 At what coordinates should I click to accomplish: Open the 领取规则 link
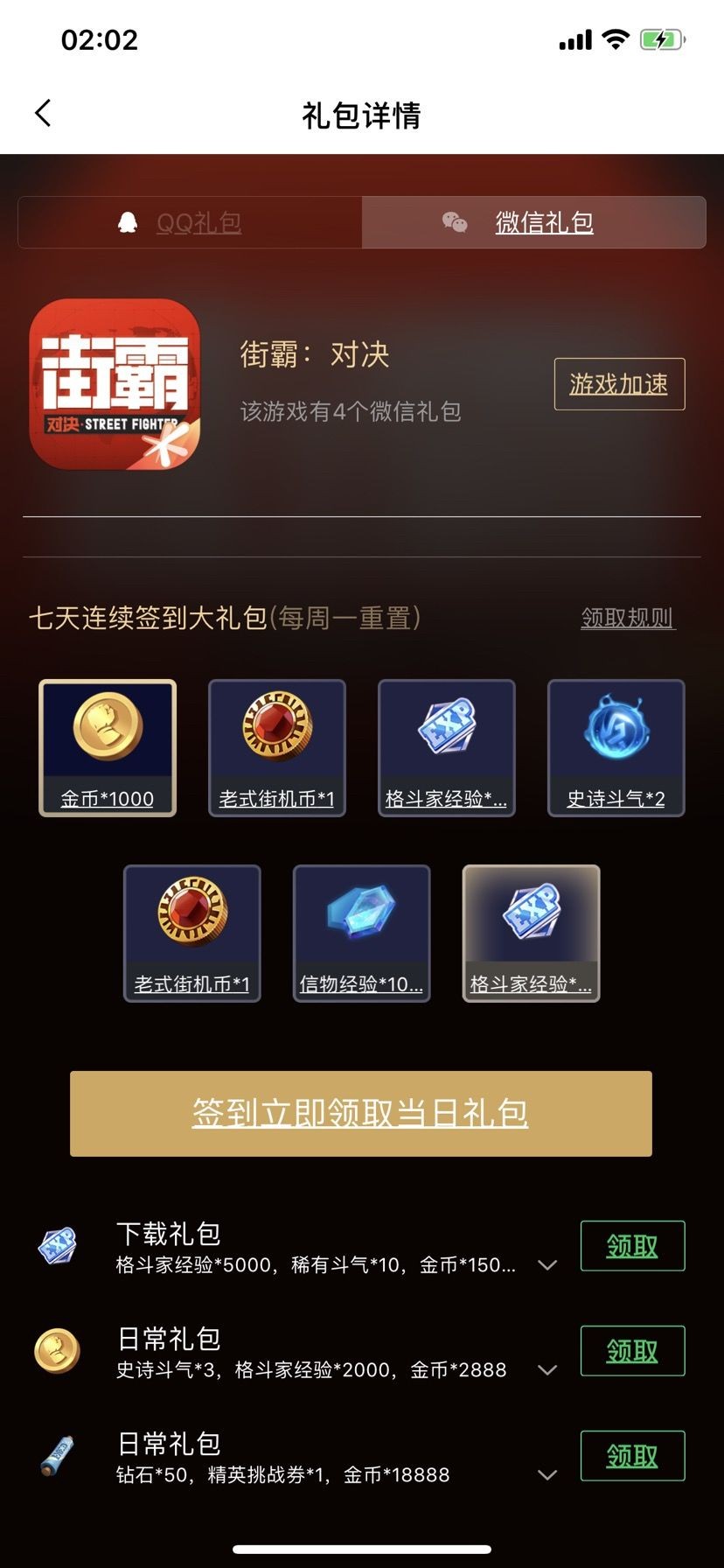627,618
